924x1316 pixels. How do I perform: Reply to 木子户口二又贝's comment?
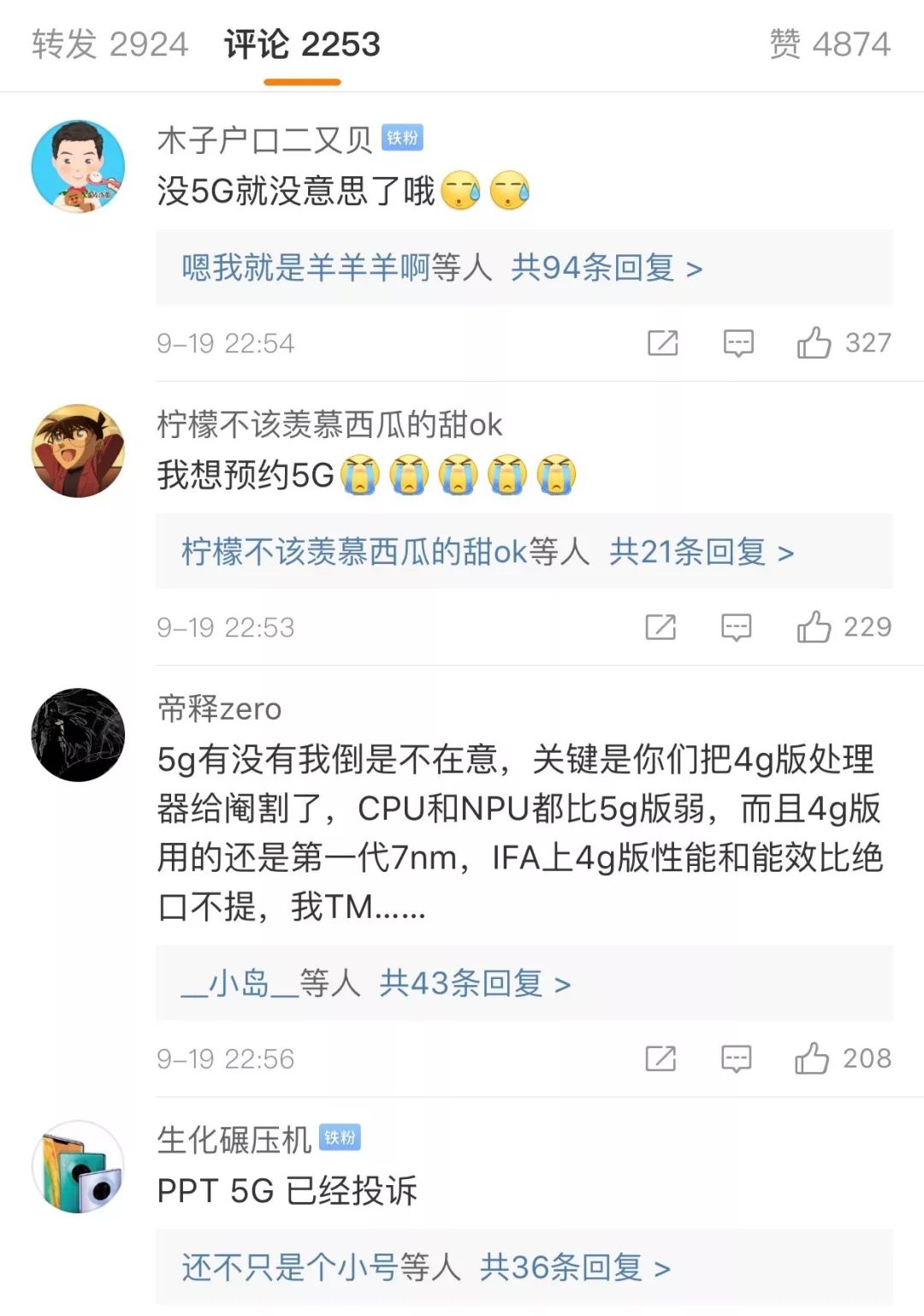738,343
